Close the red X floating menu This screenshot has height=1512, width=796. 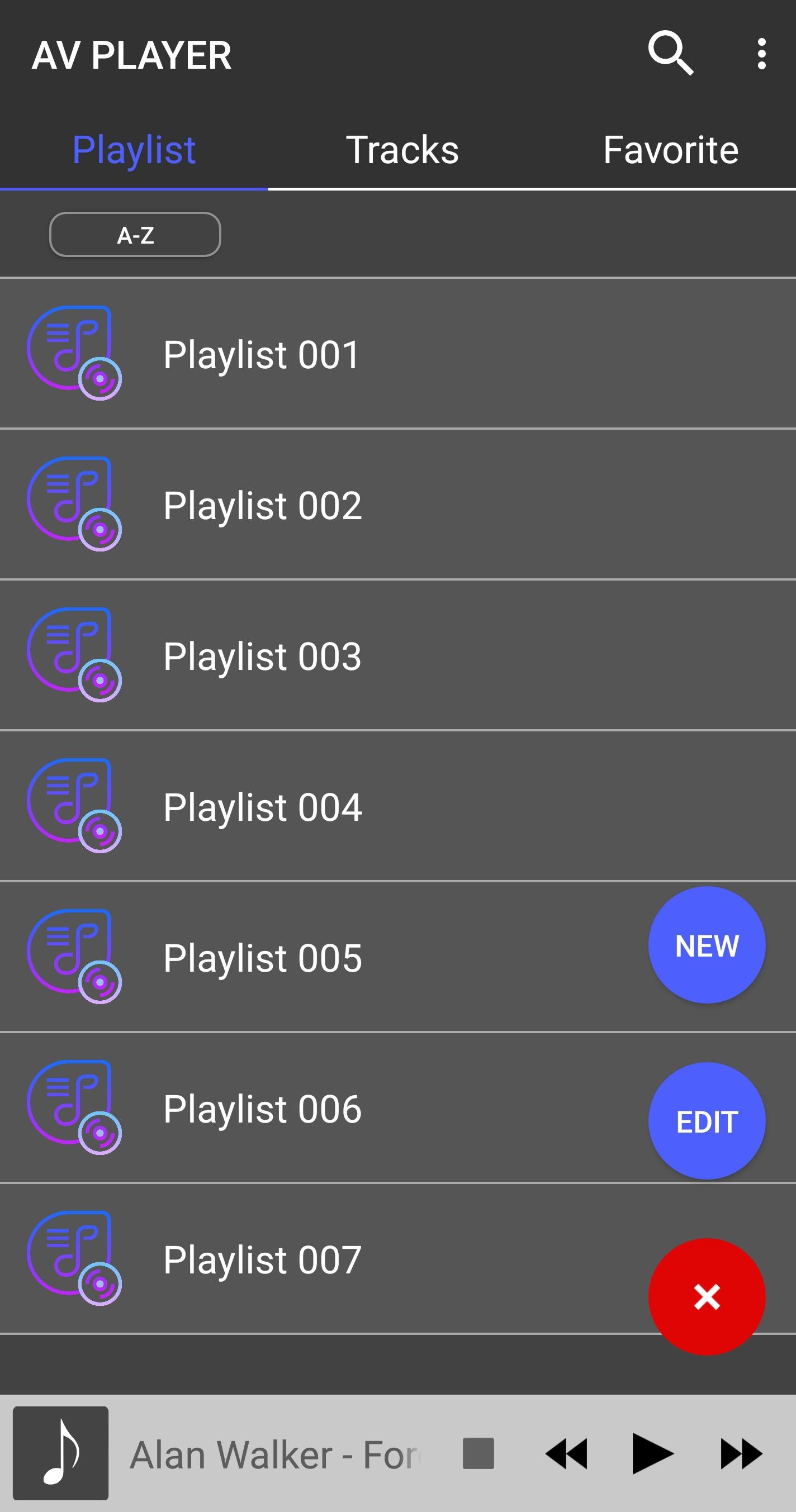point(707,1297)
